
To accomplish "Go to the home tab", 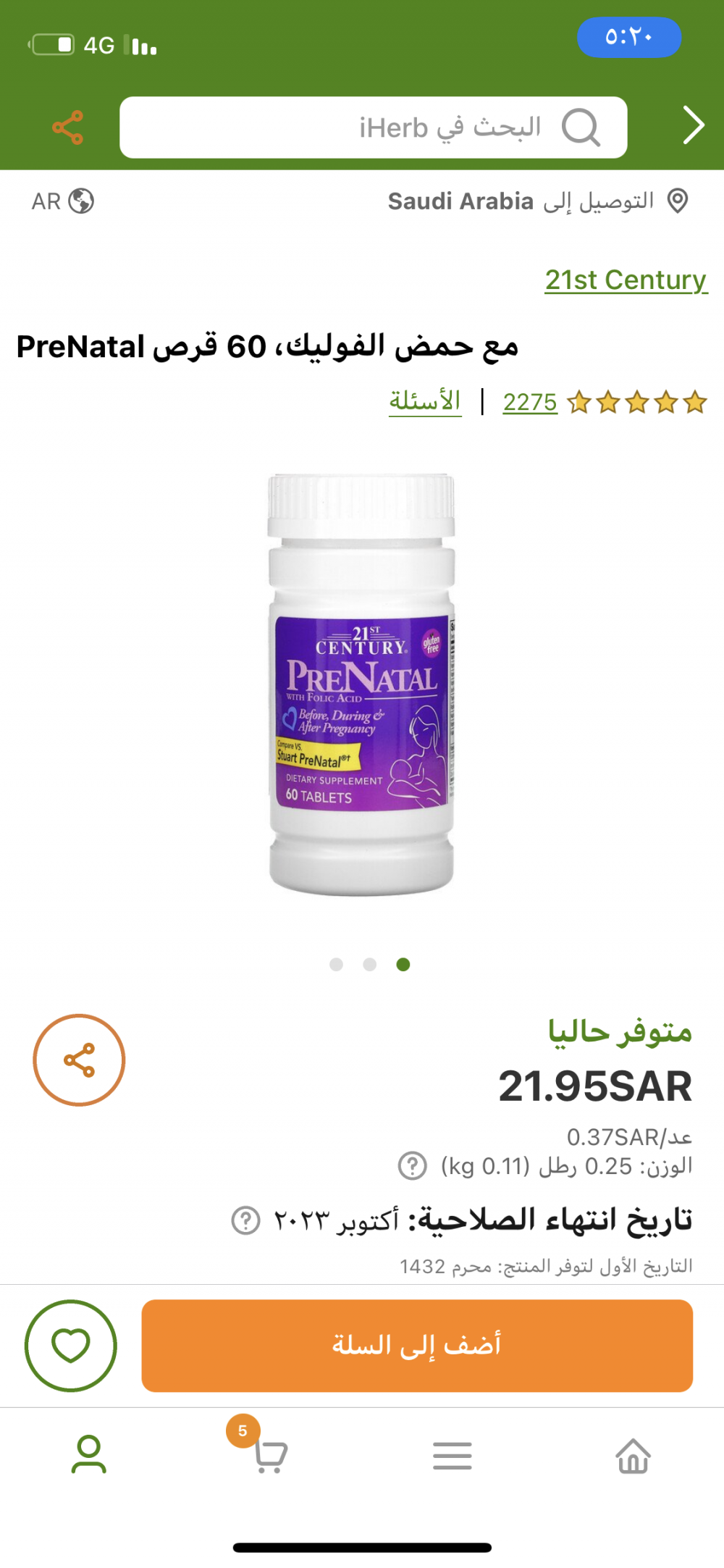I will click(x=633, y=1455).
